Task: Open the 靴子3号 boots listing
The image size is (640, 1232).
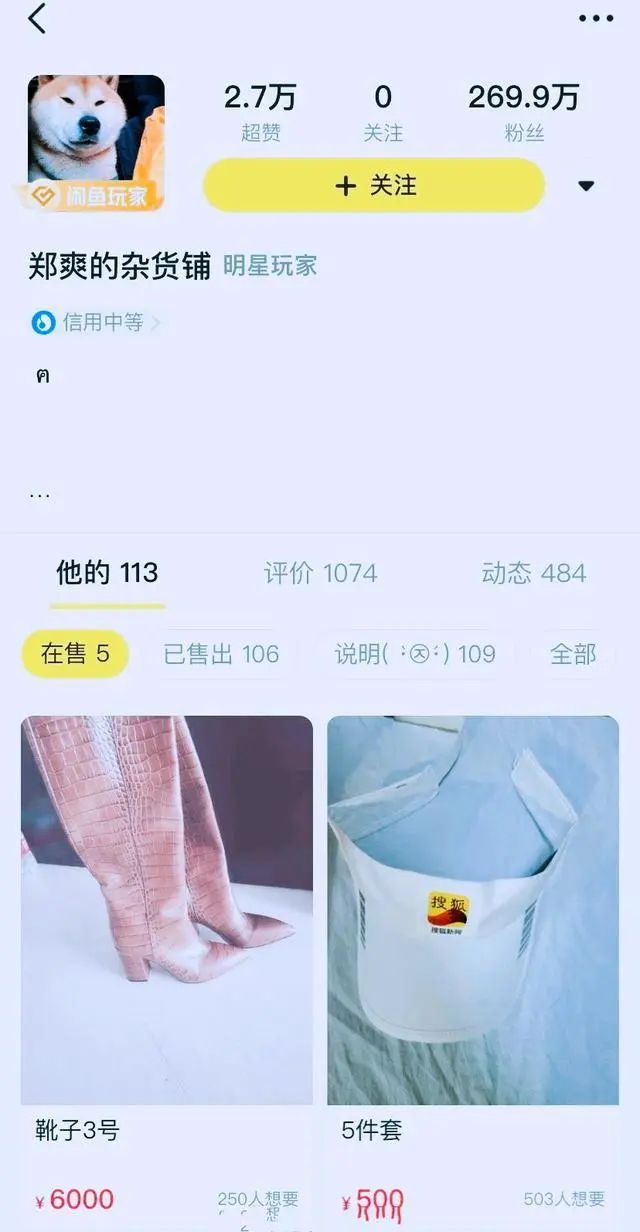Action: 167,910
